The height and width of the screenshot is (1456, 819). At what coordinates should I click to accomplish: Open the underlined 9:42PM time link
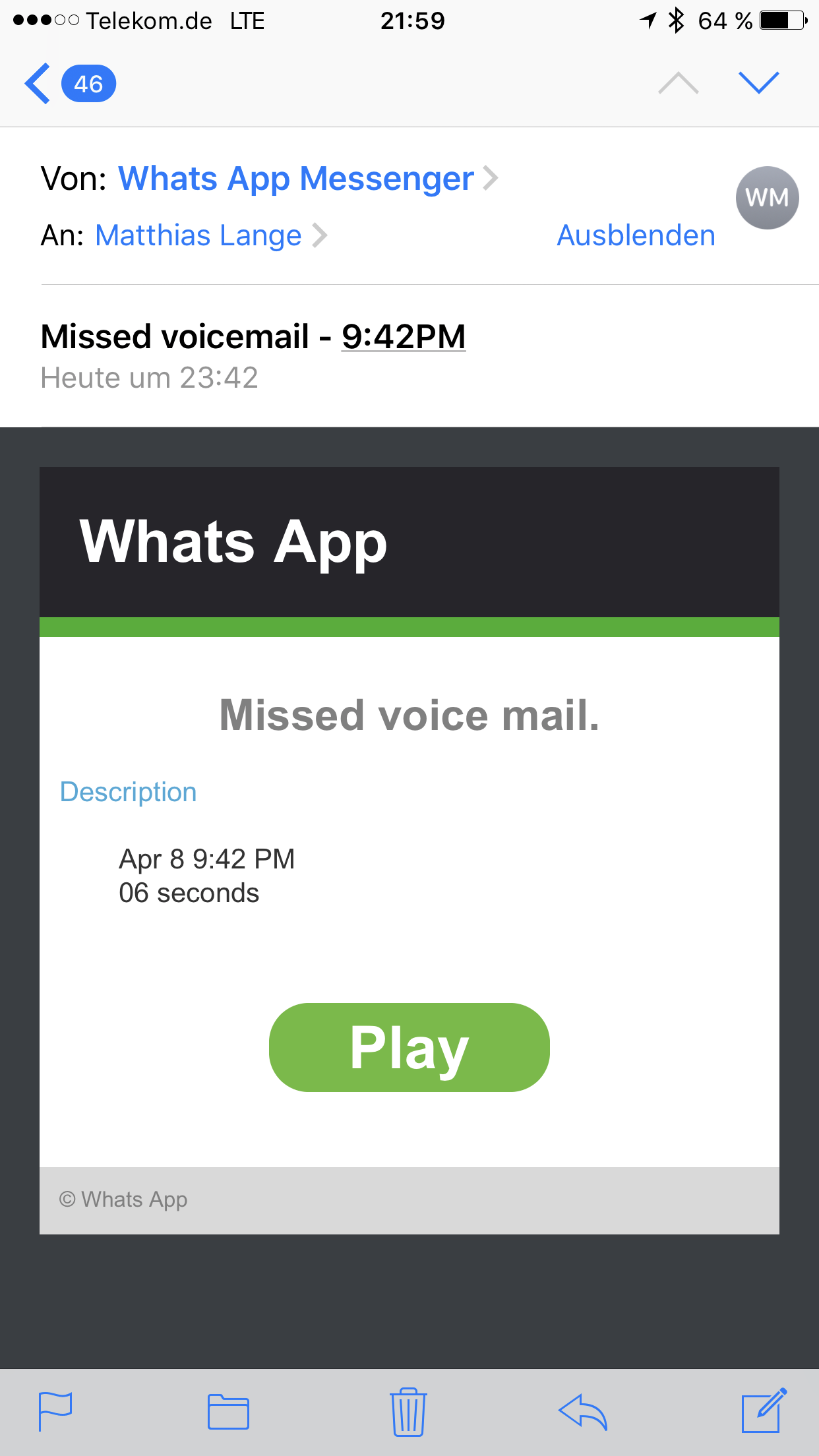click(404, 337)
